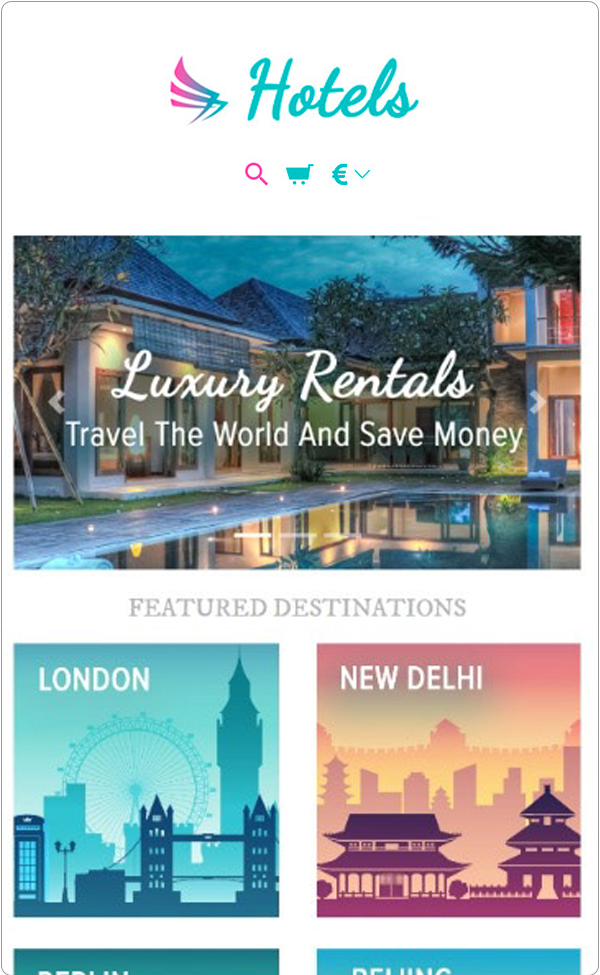Image resolution: width=600 pixels, height=975 pixels.
Task: Open the London destination card
Action: click(x=146, y=780)
